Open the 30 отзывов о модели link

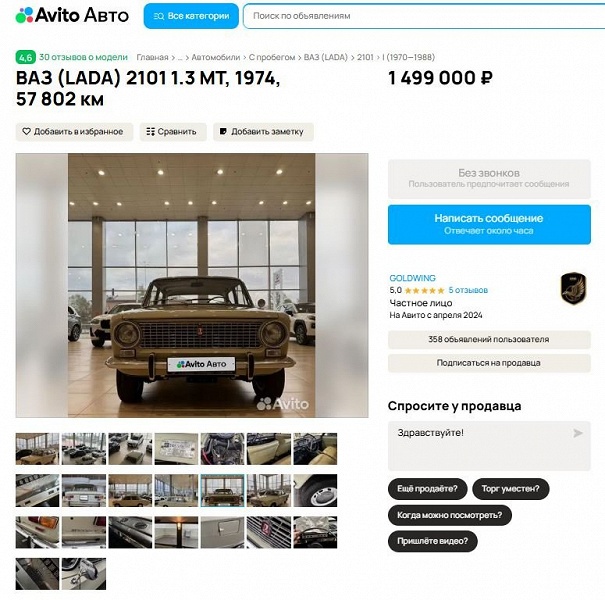pyautogui.click(x=83, y=57)
